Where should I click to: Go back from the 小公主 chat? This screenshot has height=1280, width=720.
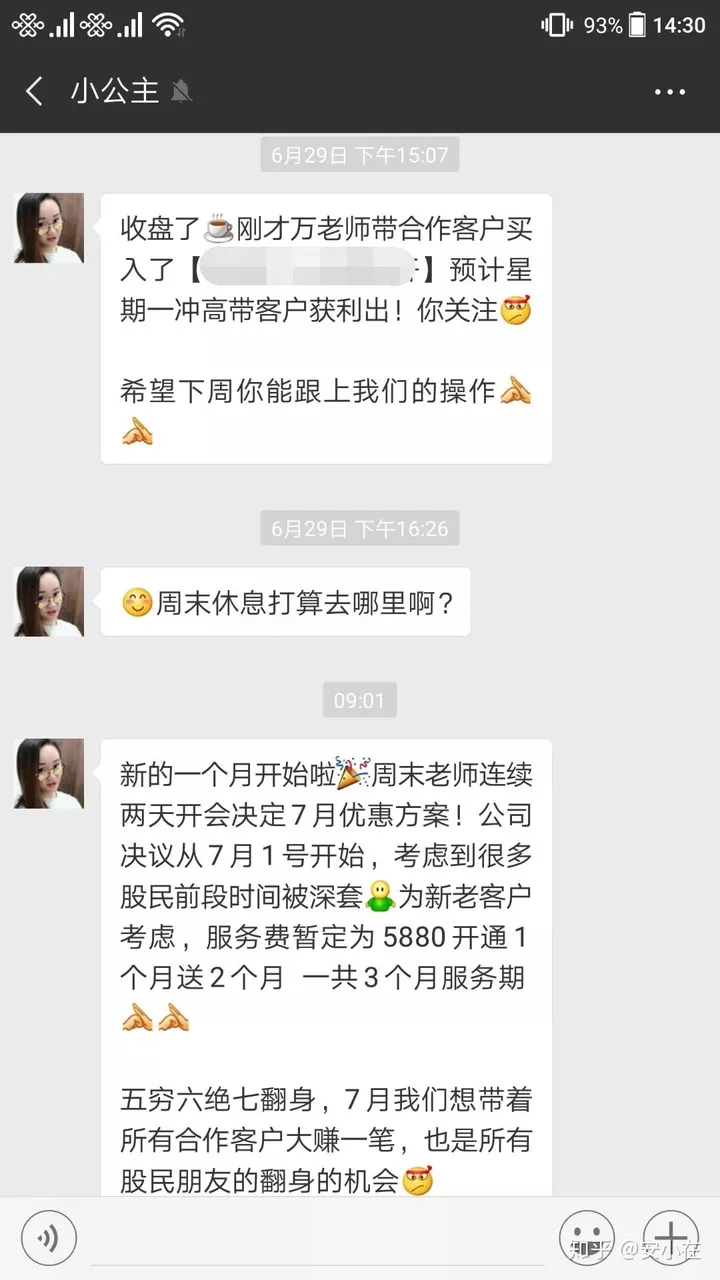[x=35, y=92]
